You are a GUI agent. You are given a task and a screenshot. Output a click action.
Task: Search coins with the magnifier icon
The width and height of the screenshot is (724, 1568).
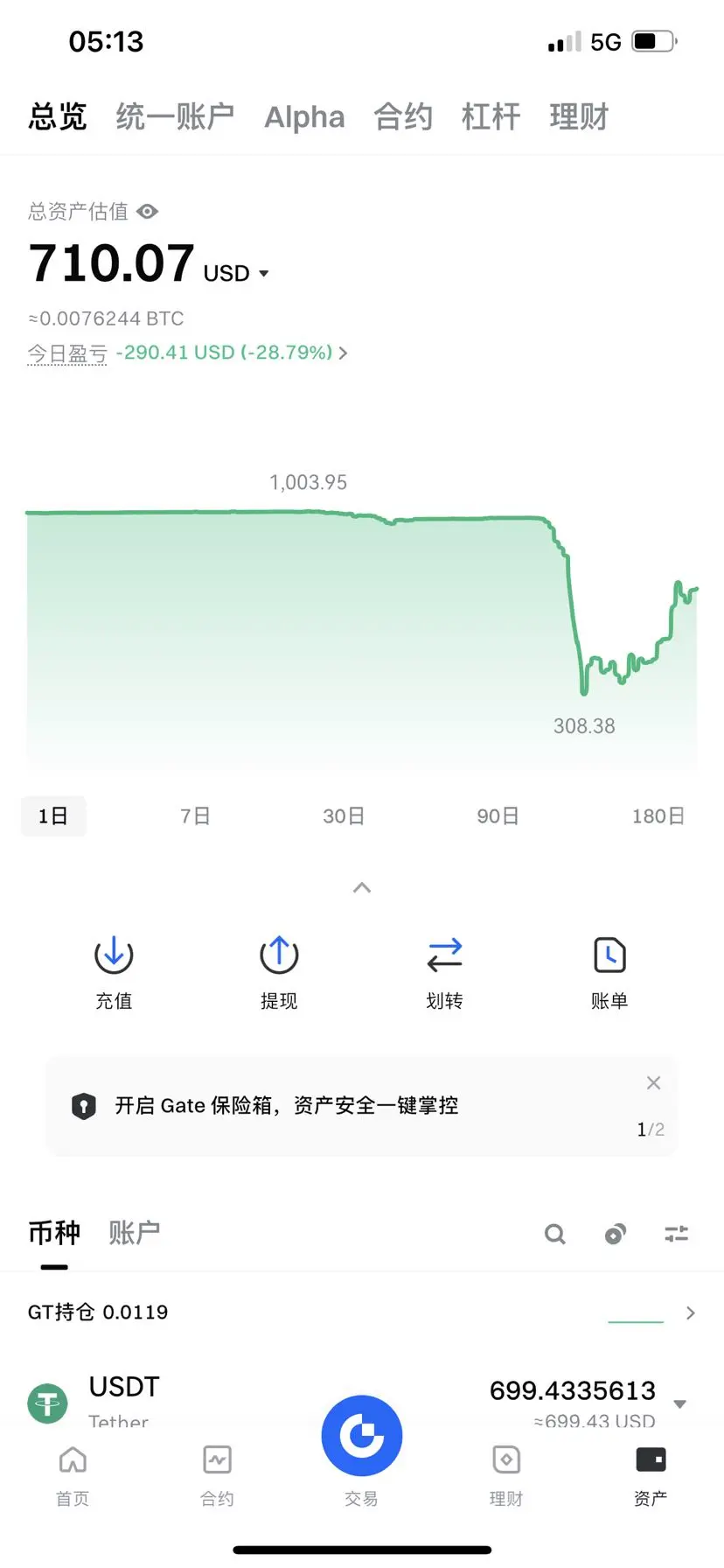pos(555,1234)
